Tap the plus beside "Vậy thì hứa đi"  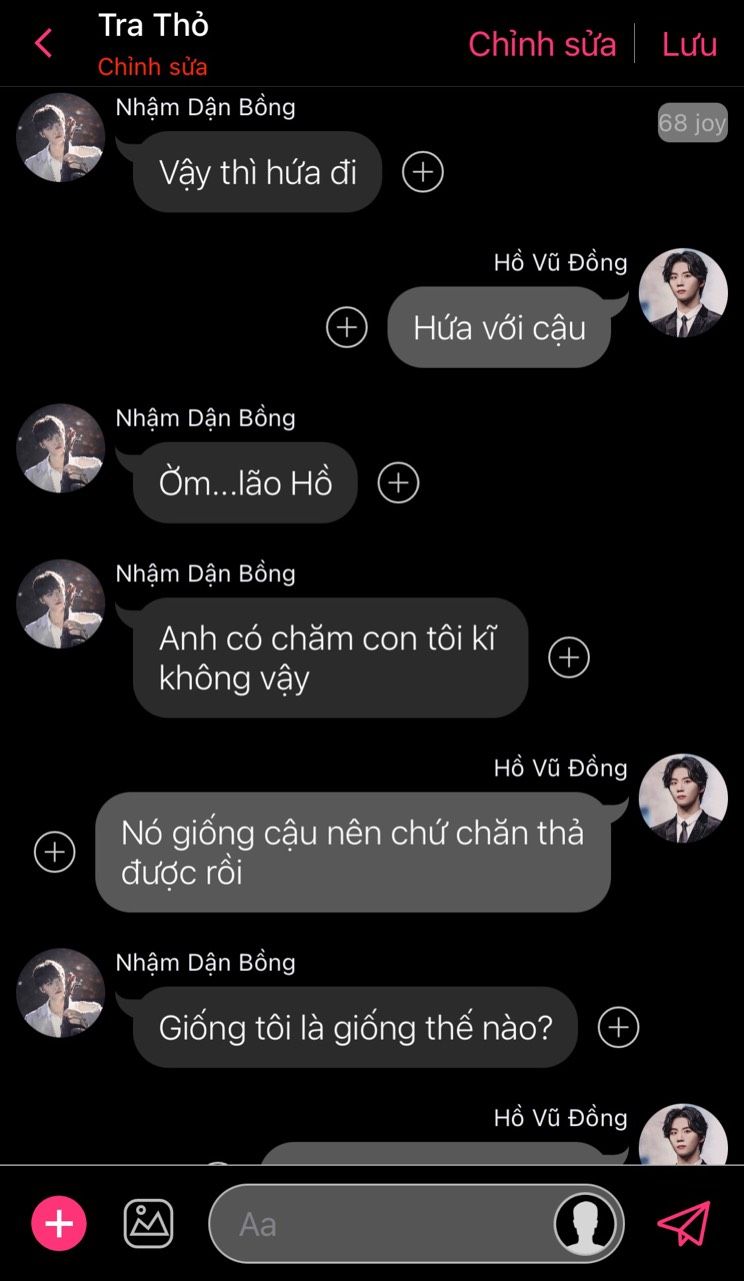[423, 172]
